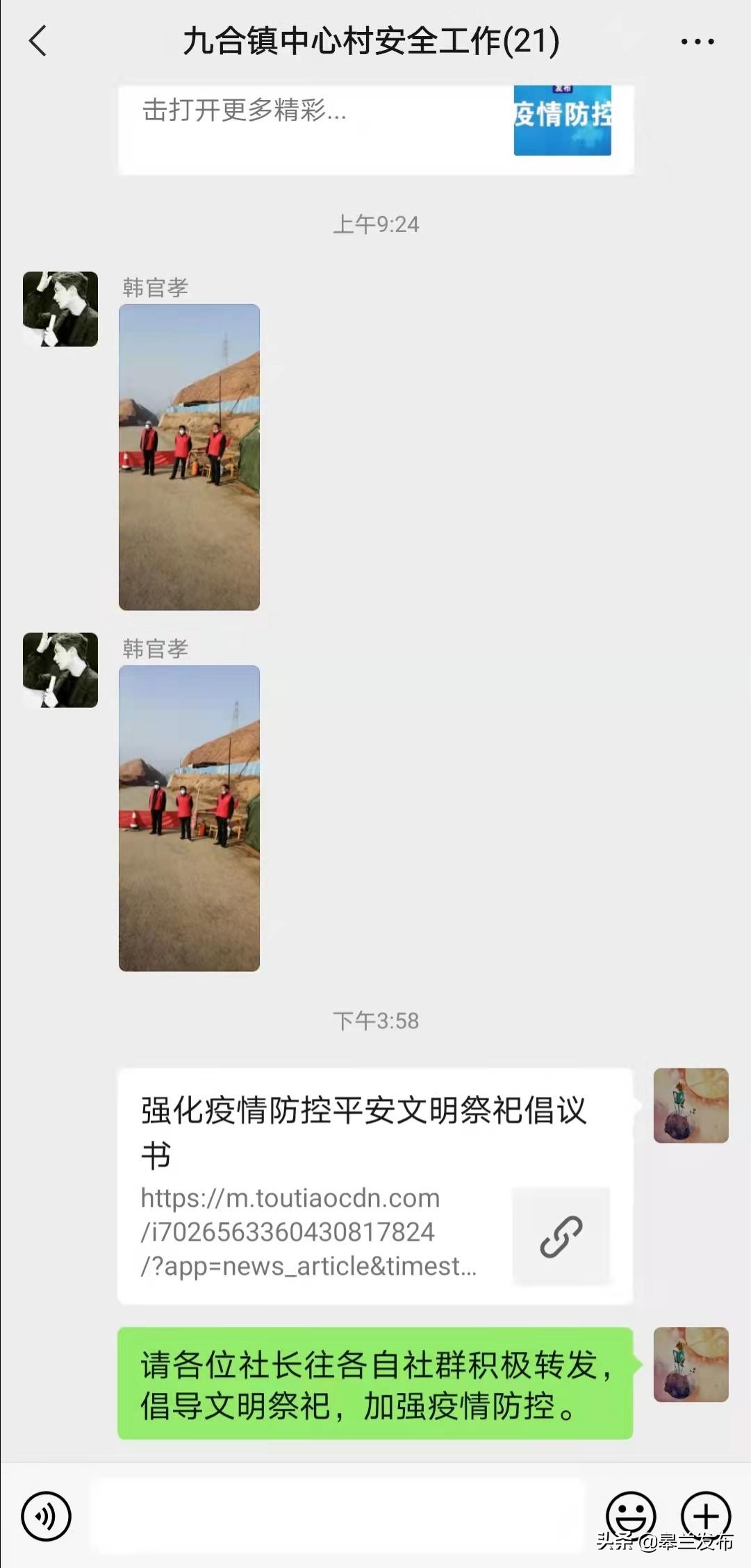View the first photo sent after 上午9:24
The height and width of the screenshot is (1568, 751).
click(x=189, y=457)
